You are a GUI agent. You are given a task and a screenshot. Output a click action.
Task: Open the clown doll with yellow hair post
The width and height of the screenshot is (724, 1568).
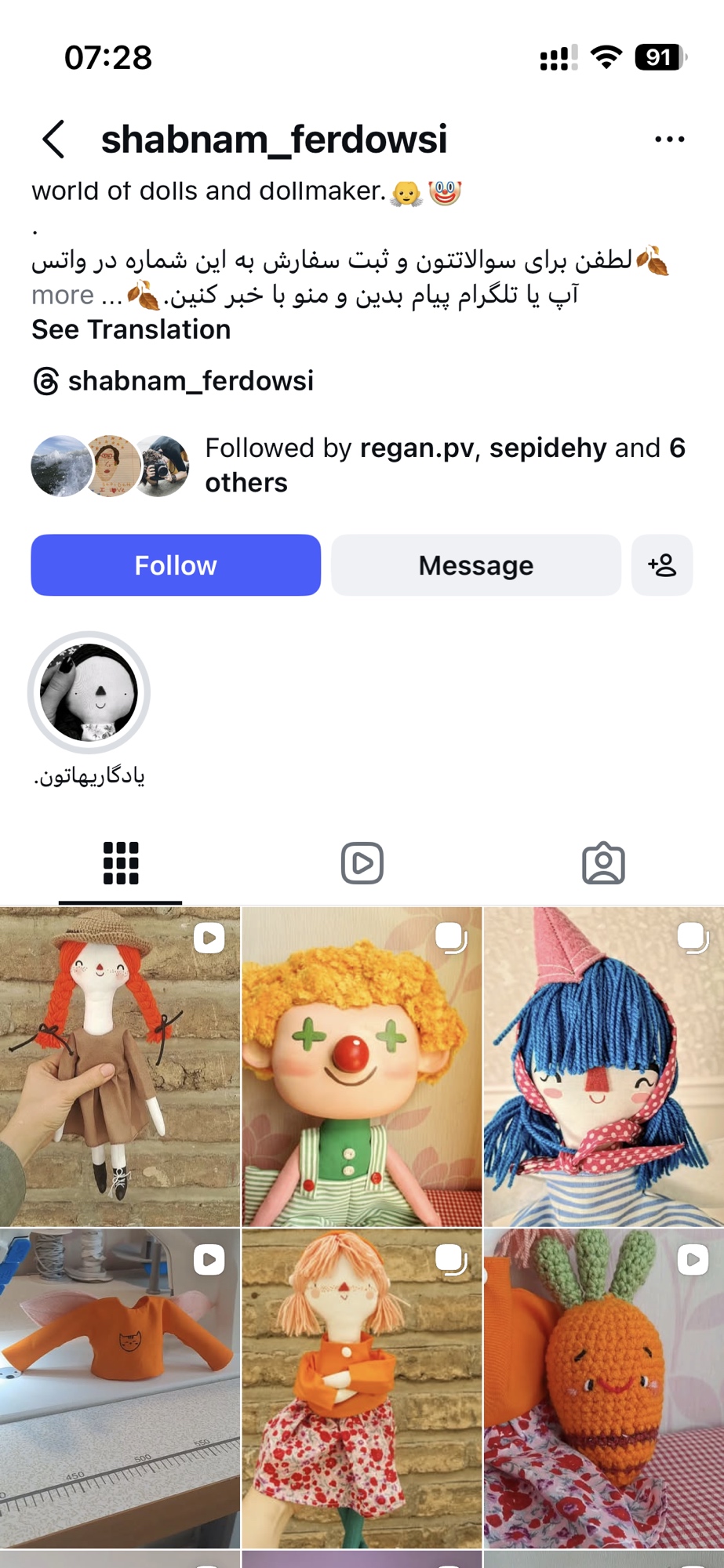[x=362, y=1066]
